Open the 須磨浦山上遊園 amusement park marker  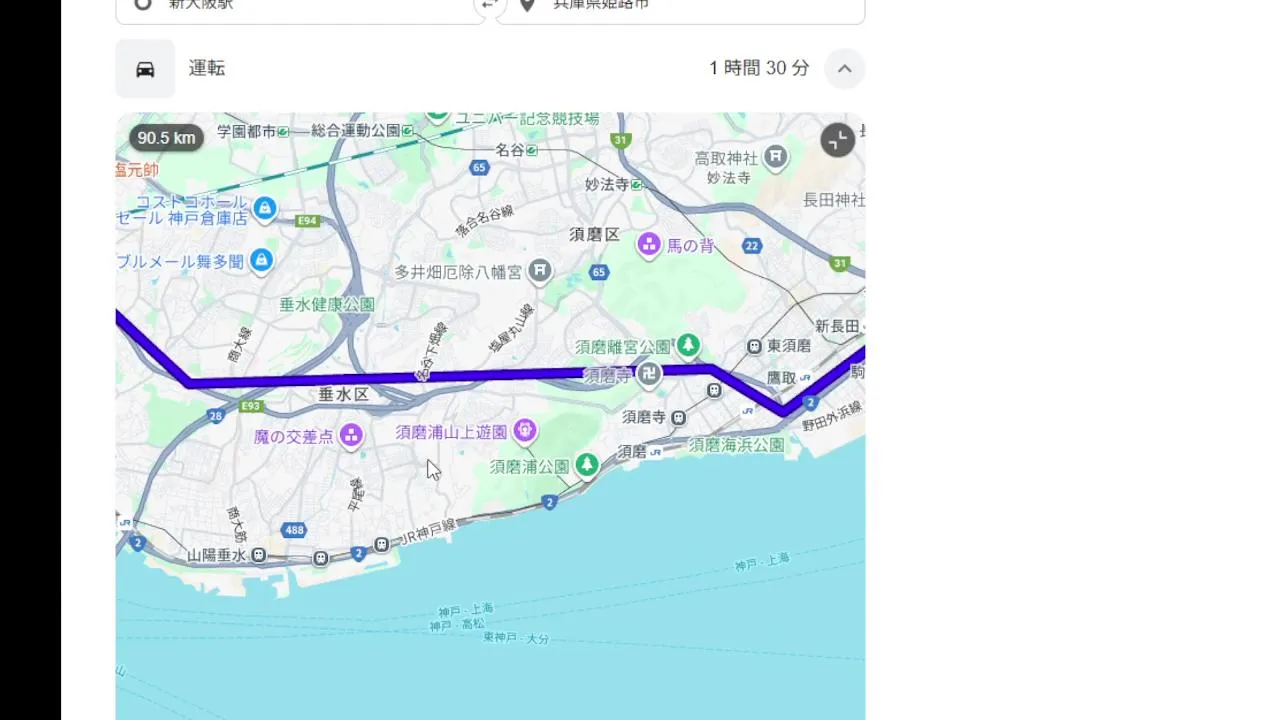[525, 432]
